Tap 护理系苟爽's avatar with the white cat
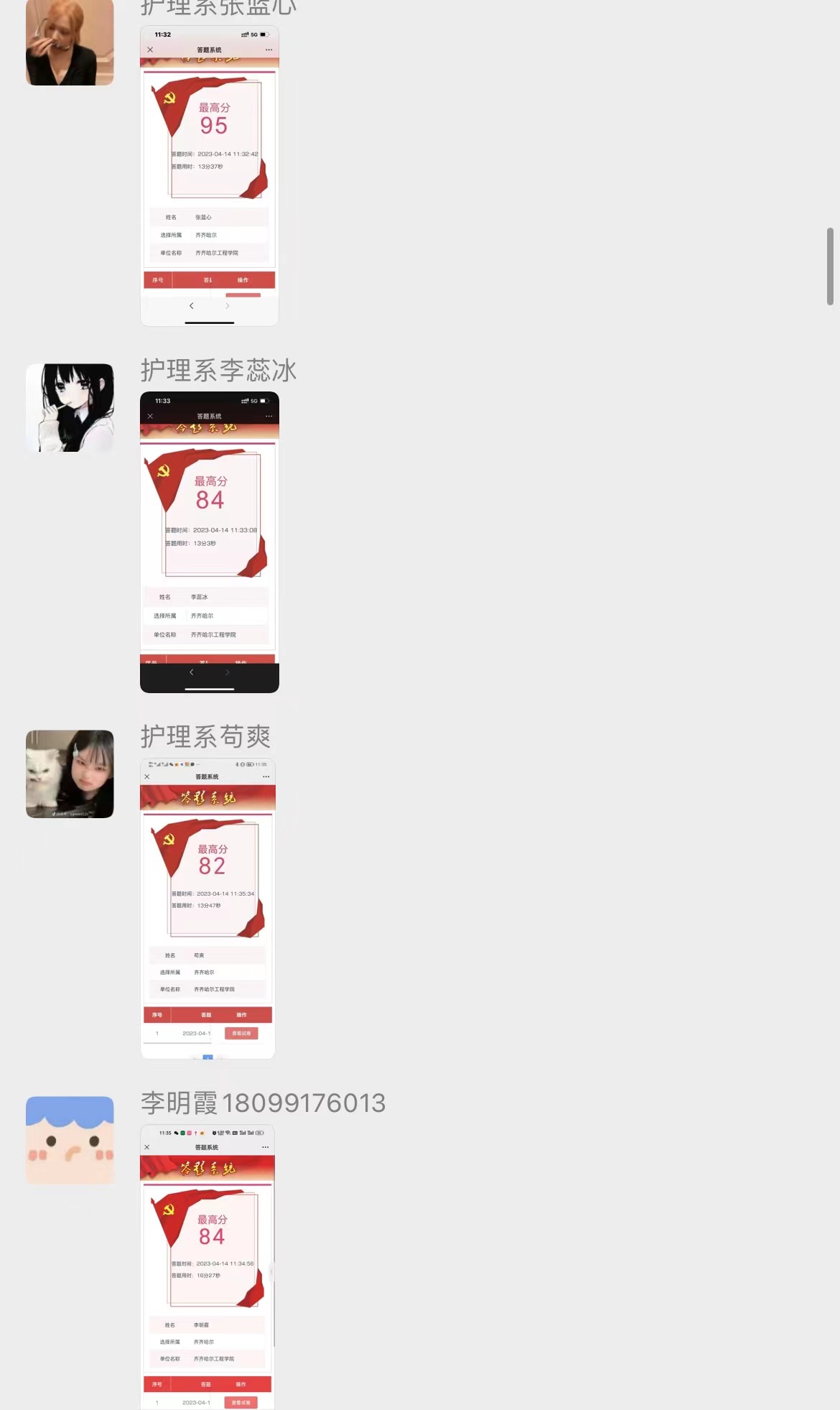 [x=70, y=774]
